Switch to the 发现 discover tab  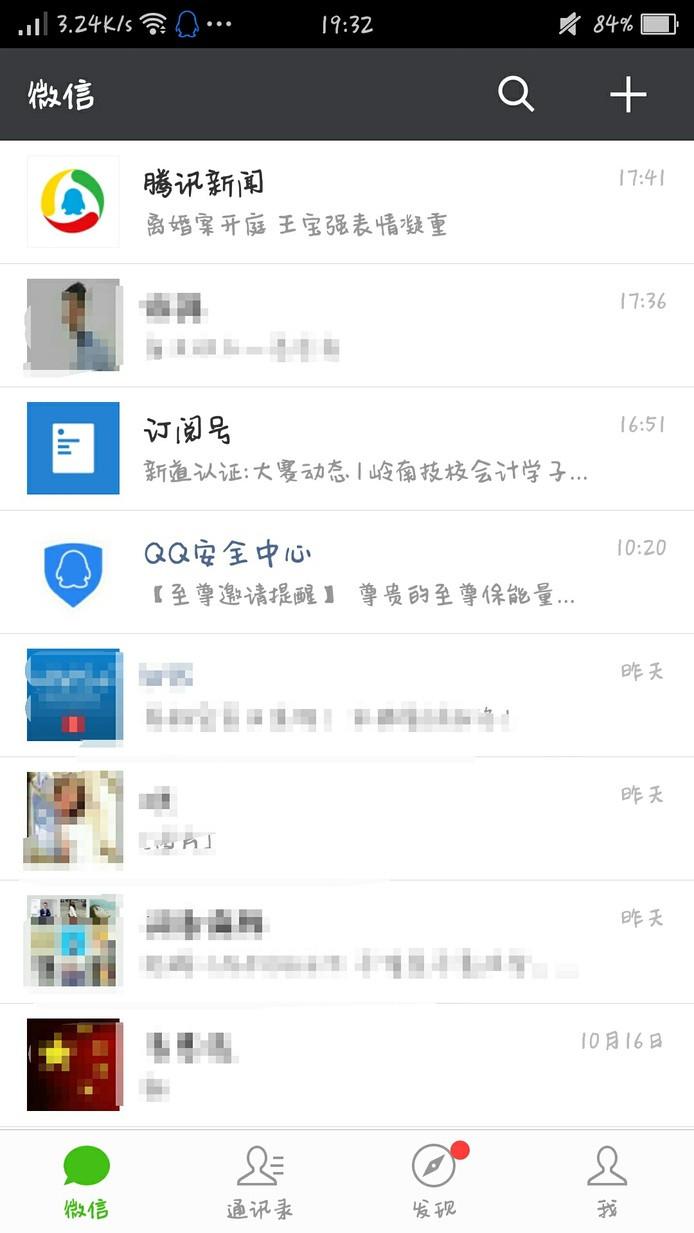pyautogui.click(x=434, y=1182)
